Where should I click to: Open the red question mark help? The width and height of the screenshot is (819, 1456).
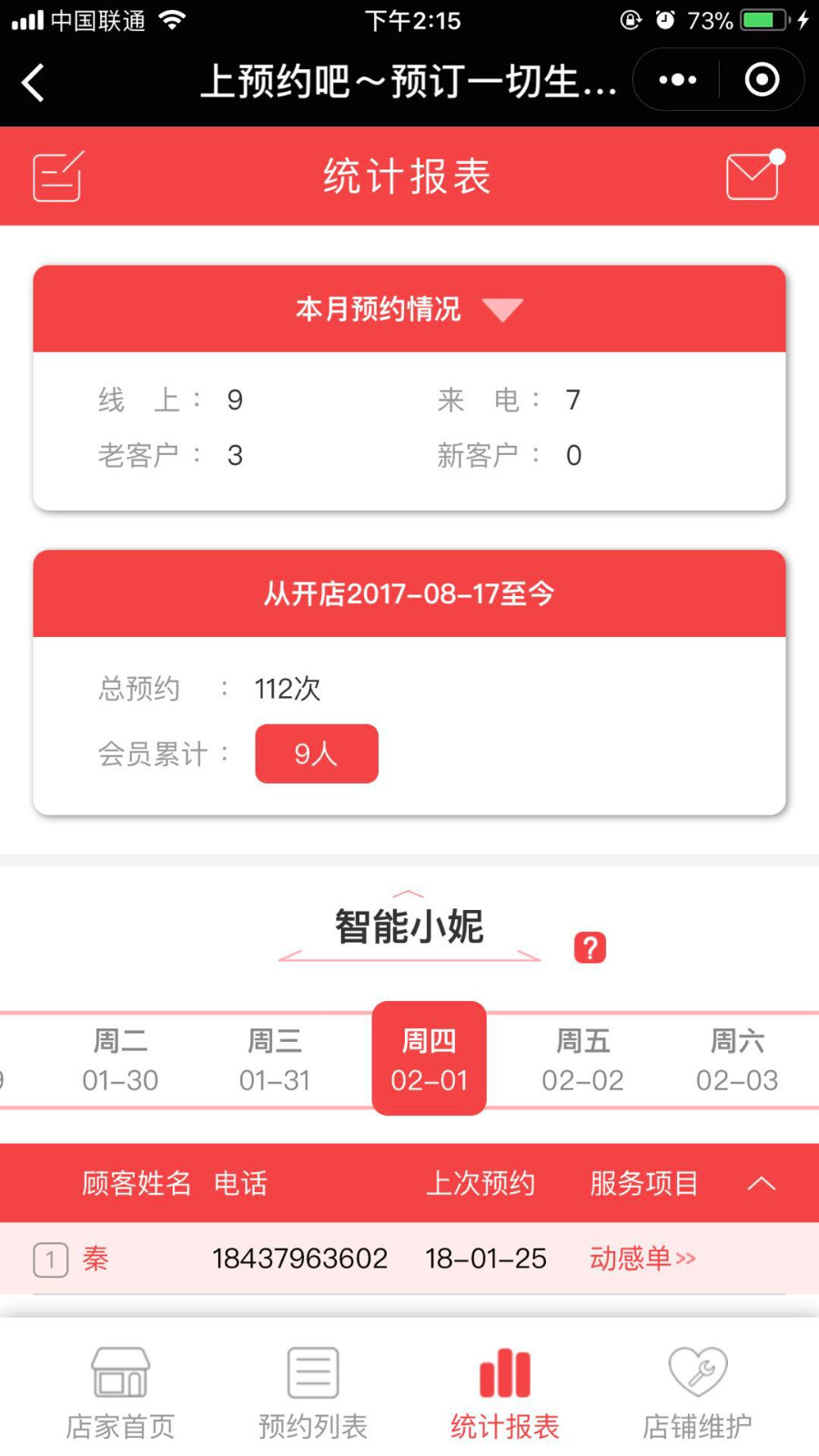pyautogui.click(x=590, y=948)
